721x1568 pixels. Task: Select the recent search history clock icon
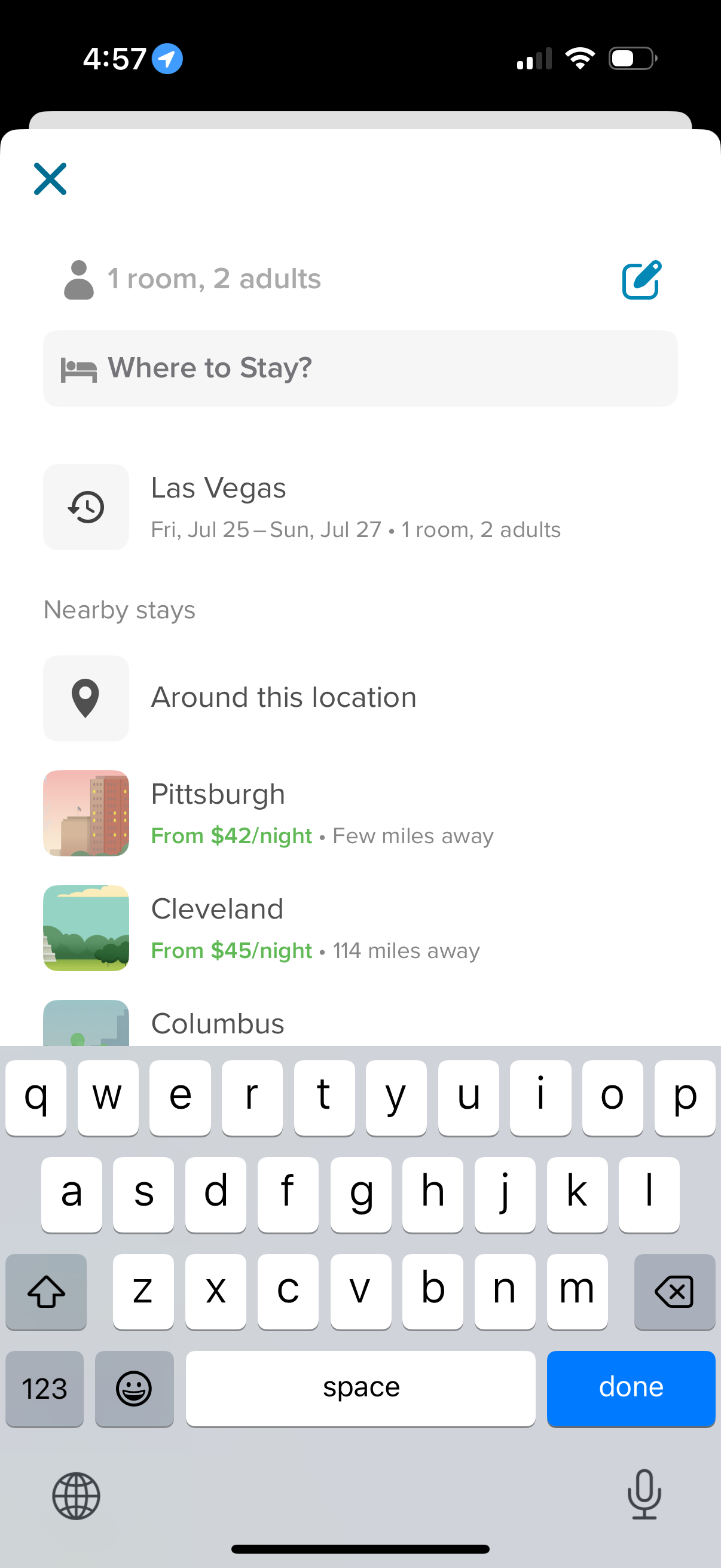(x=85, y=508)
